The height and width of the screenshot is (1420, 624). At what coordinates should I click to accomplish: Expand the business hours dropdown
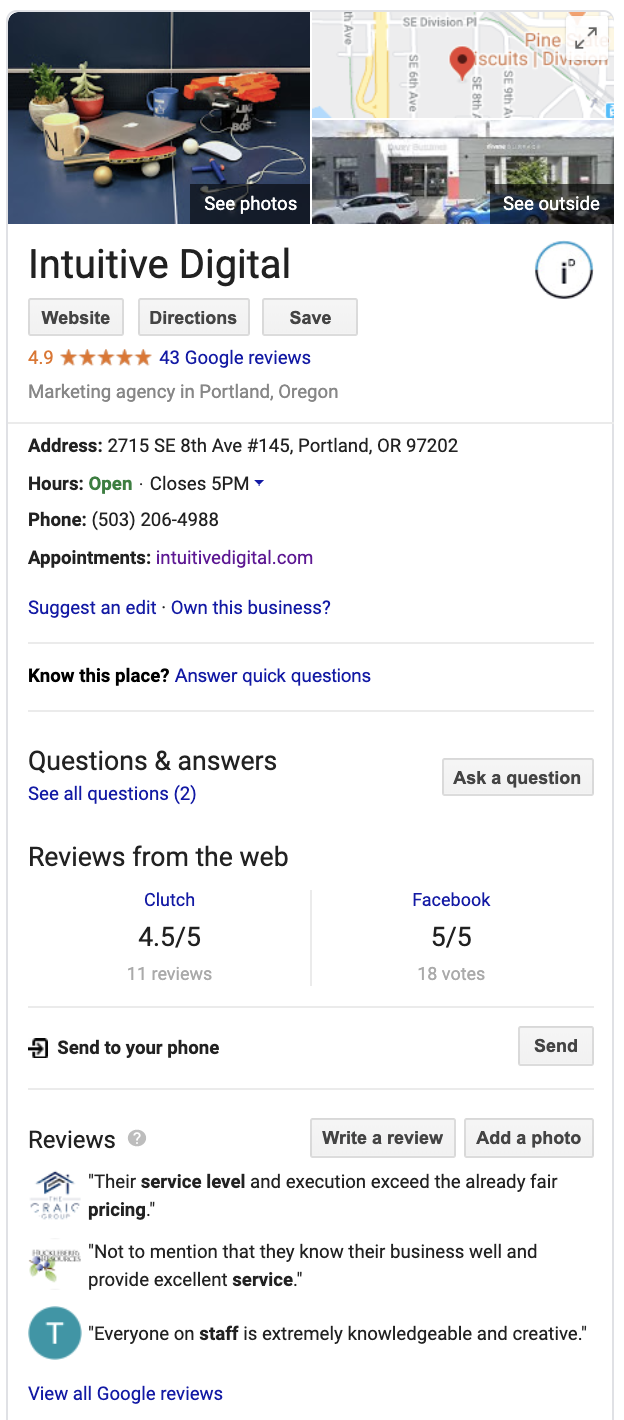click(x=259, y=484)
